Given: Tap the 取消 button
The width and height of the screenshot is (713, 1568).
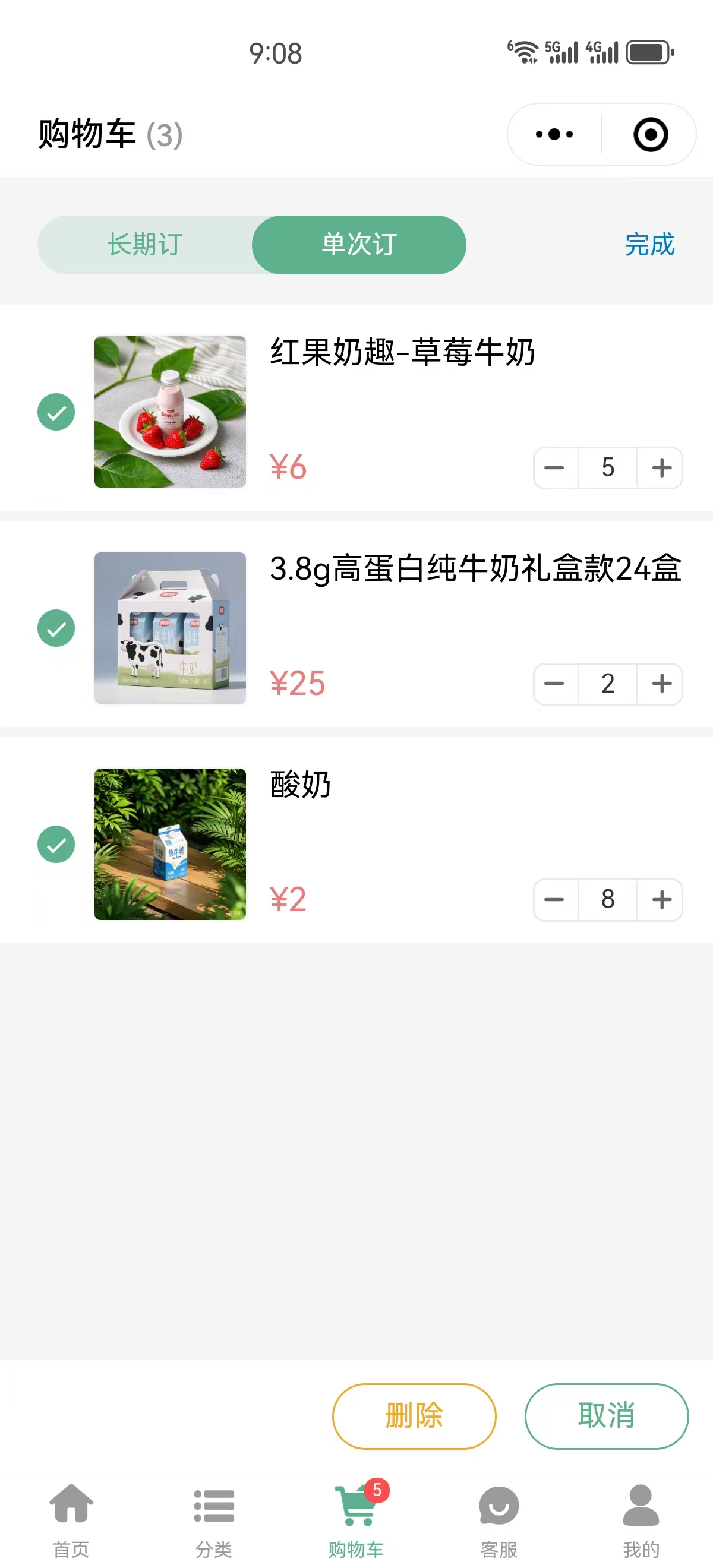Looking at the screenshot, I should pos(607,1416).
